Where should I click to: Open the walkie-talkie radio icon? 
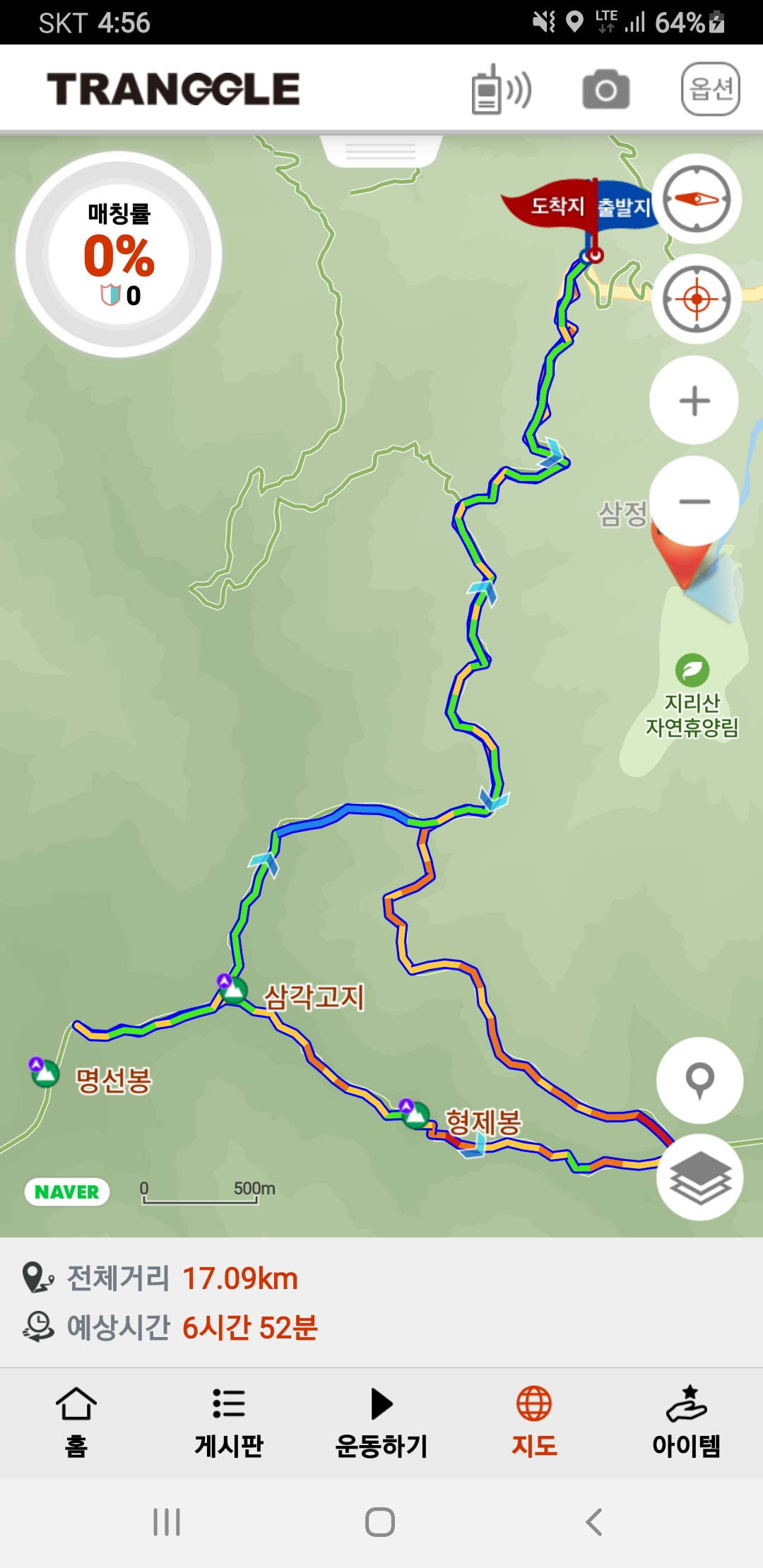coord(501,90)
